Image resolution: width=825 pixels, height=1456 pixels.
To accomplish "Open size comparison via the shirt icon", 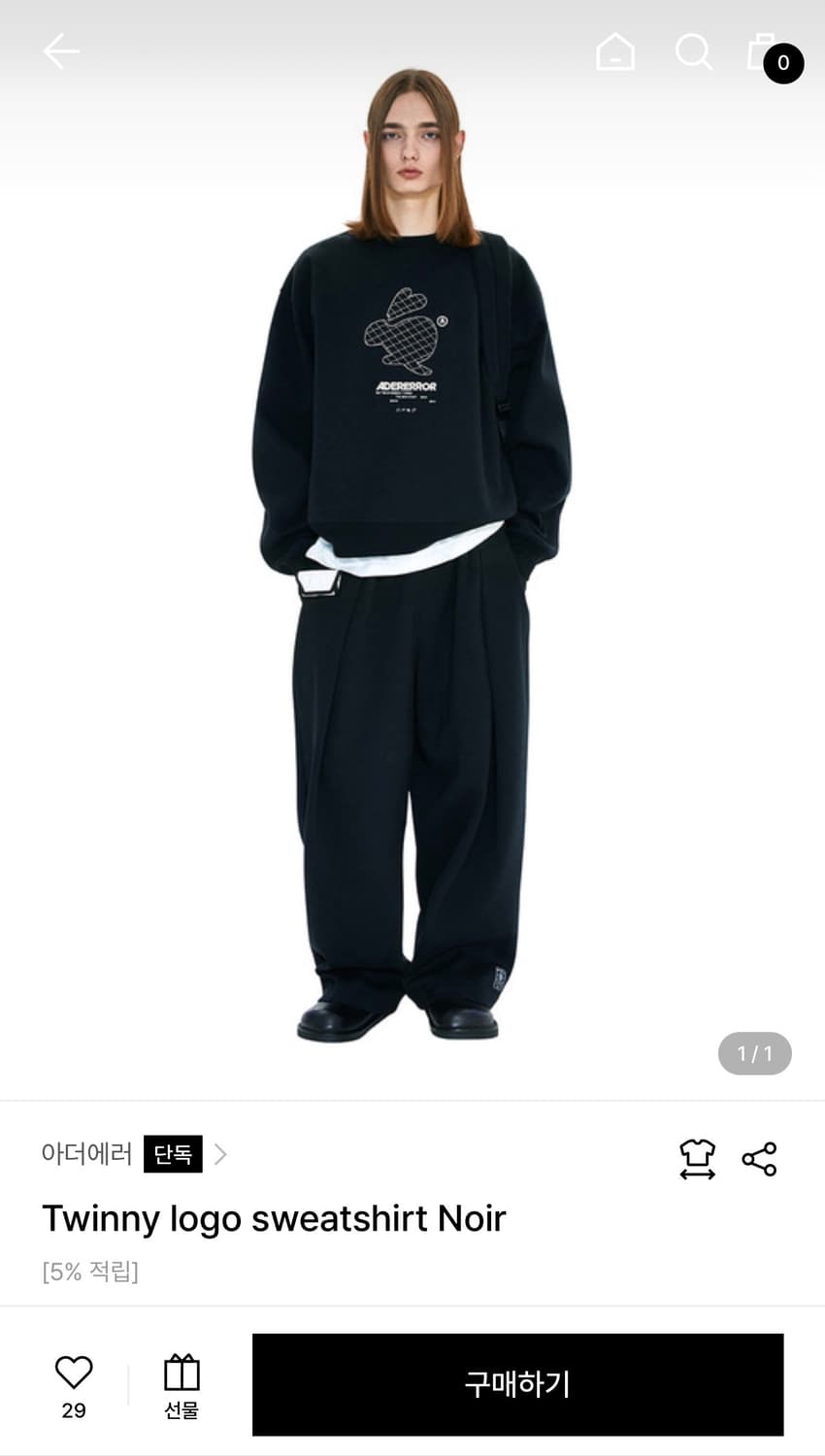I will pyautogui.click(x=696, y=1156).
